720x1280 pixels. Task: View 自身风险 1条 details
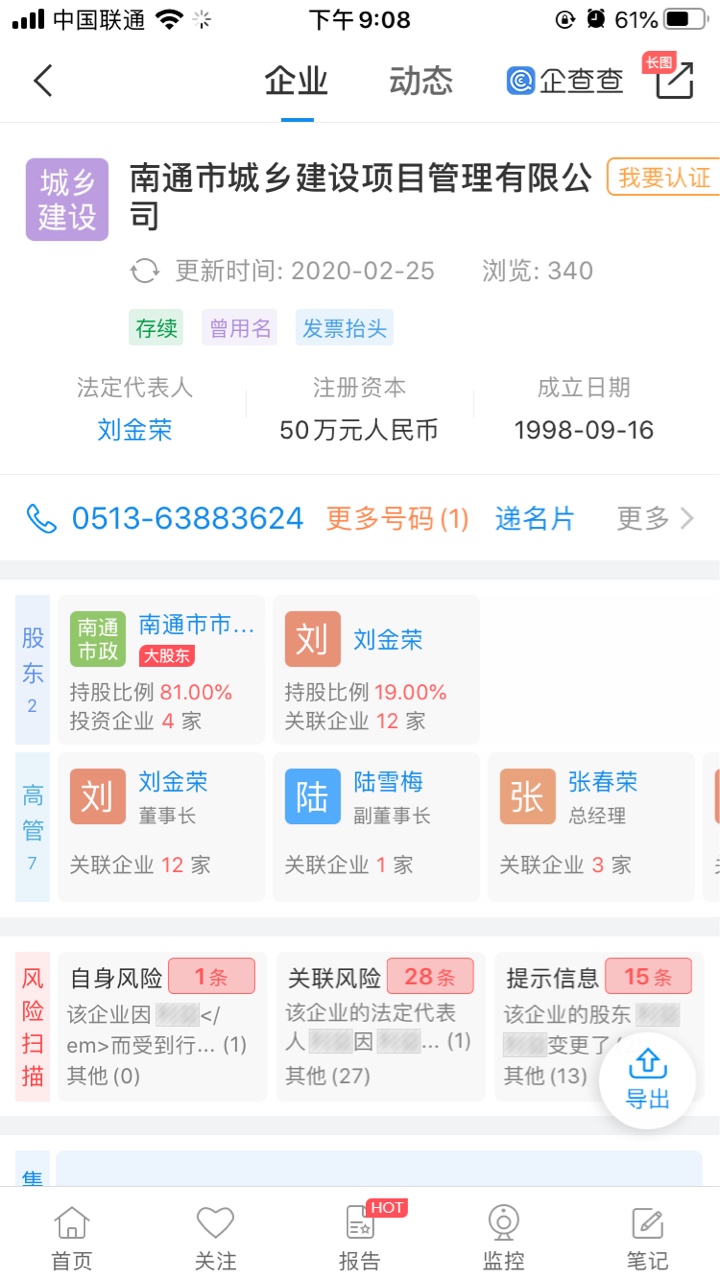pyautogui.click(x=162, y=1026)
